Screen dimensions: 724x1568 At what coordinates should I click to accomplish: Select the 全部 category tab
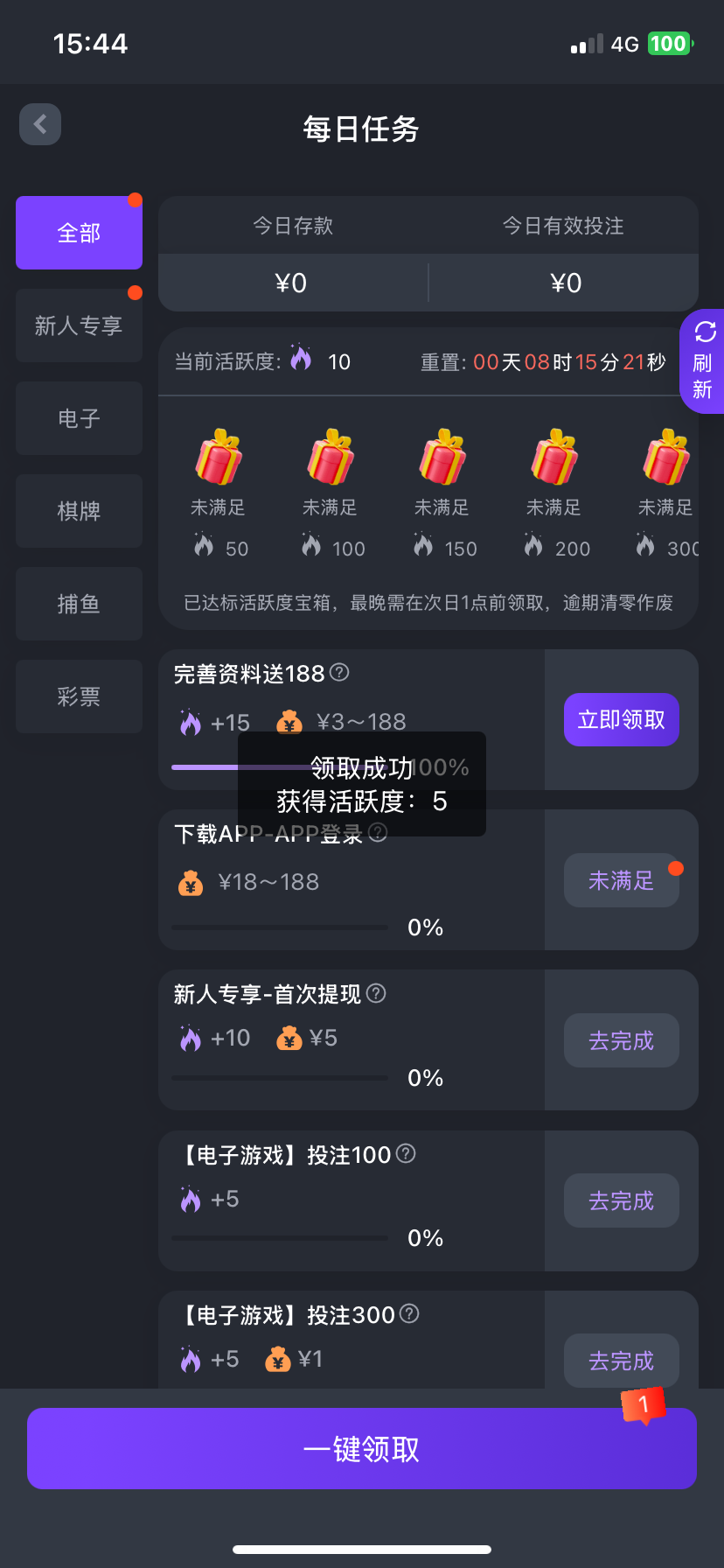coord(79,233)
